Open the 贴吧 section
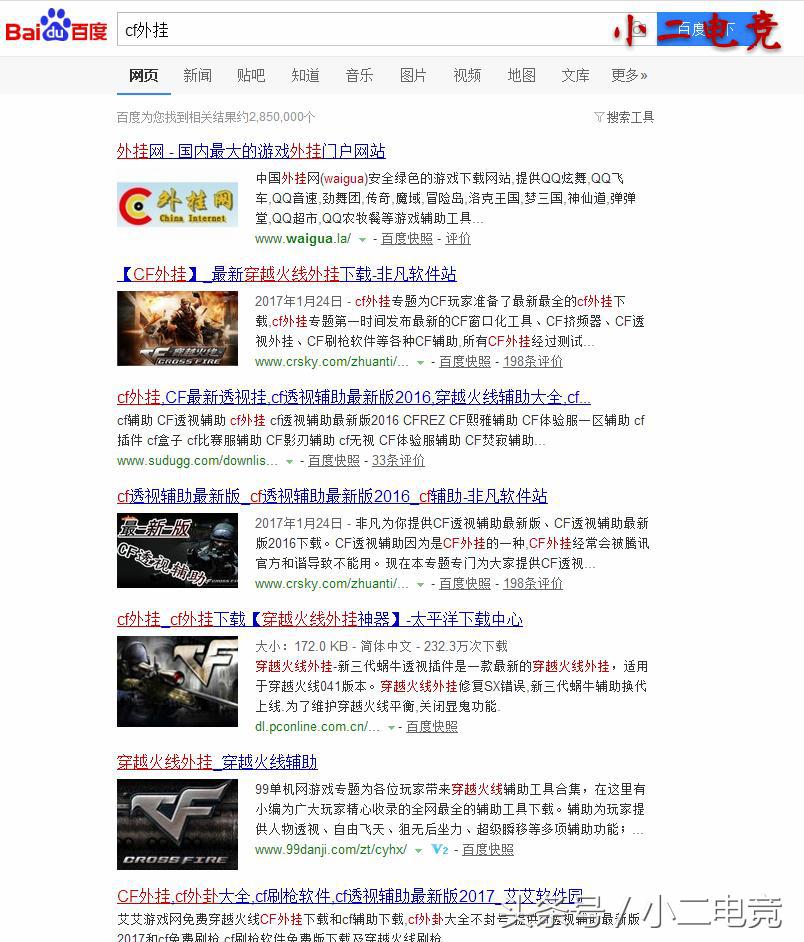The image size is (804, 942). (251, 75)
